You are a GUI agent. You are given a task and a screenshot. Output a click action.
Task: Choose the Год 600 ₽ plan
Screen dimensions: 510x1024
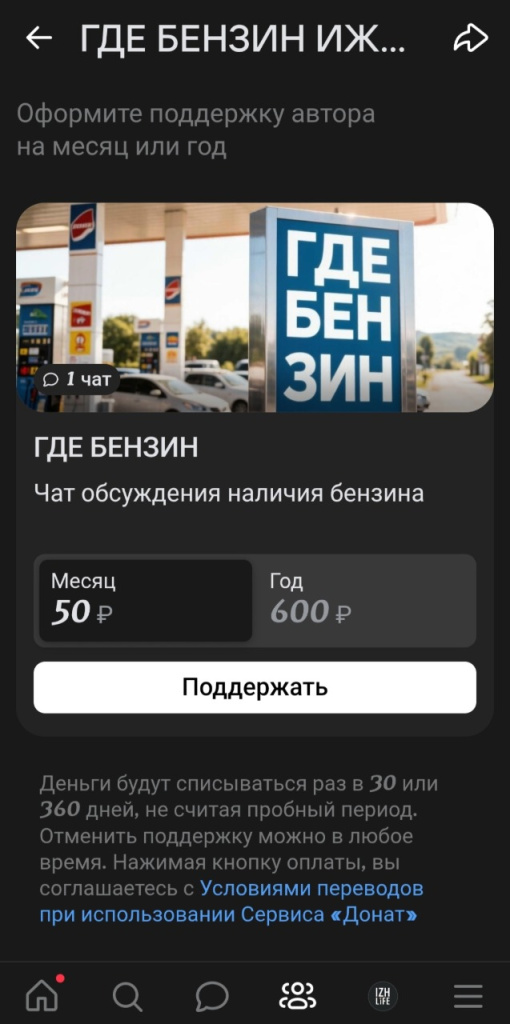click(364, 600)
